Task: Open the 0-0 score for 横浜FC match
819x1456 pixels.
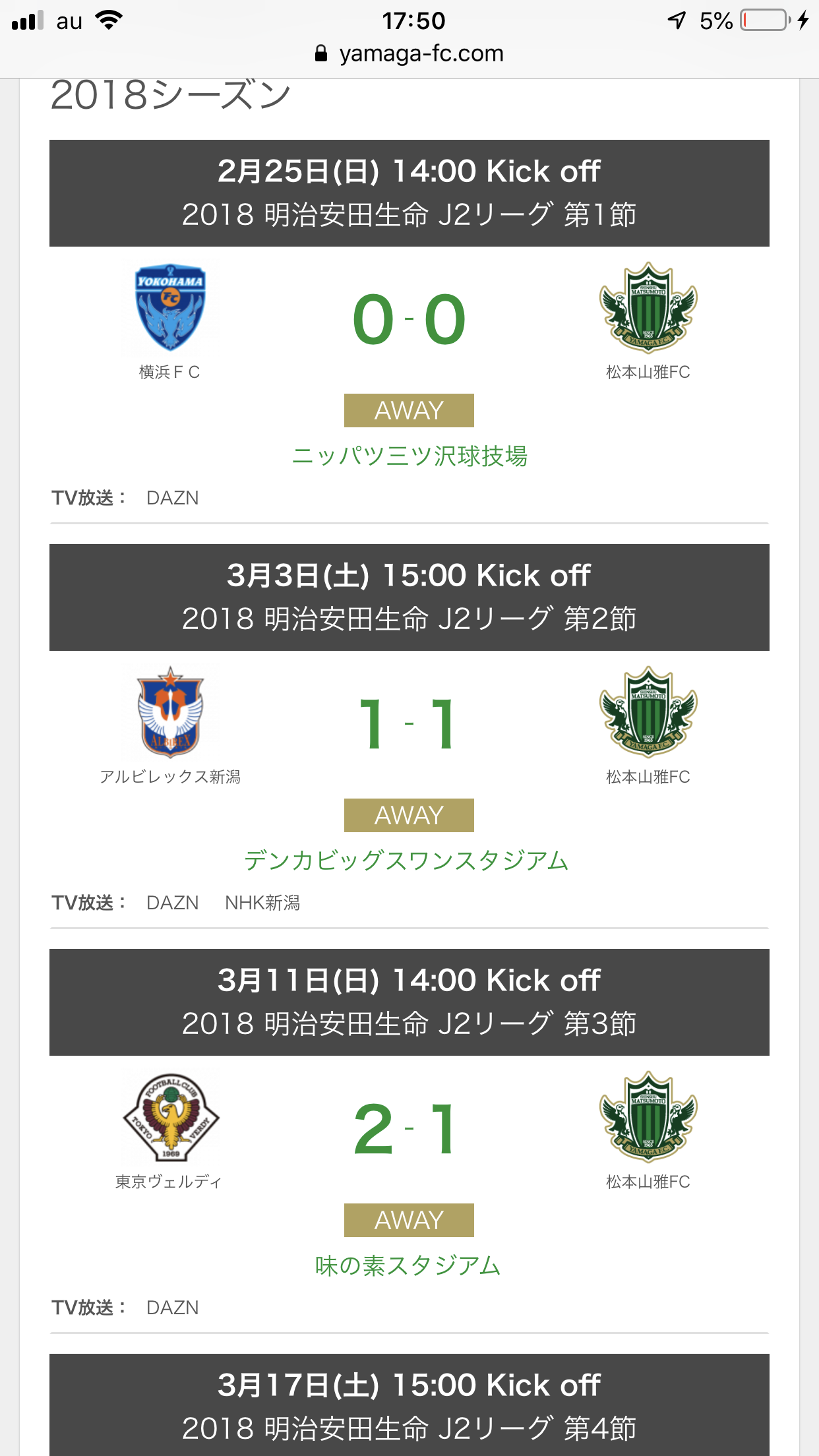Action: (409, 320)
